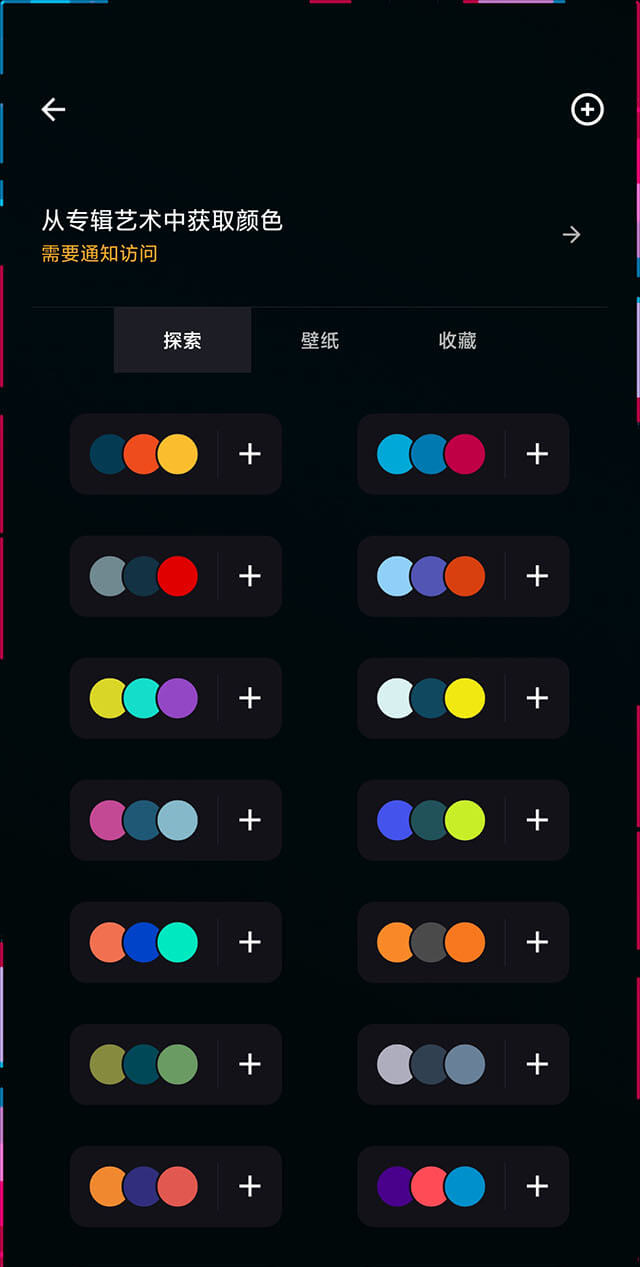Go back using the top-left arrow
The height and width of the screenshot is (1267, 640).
(53, 110)
